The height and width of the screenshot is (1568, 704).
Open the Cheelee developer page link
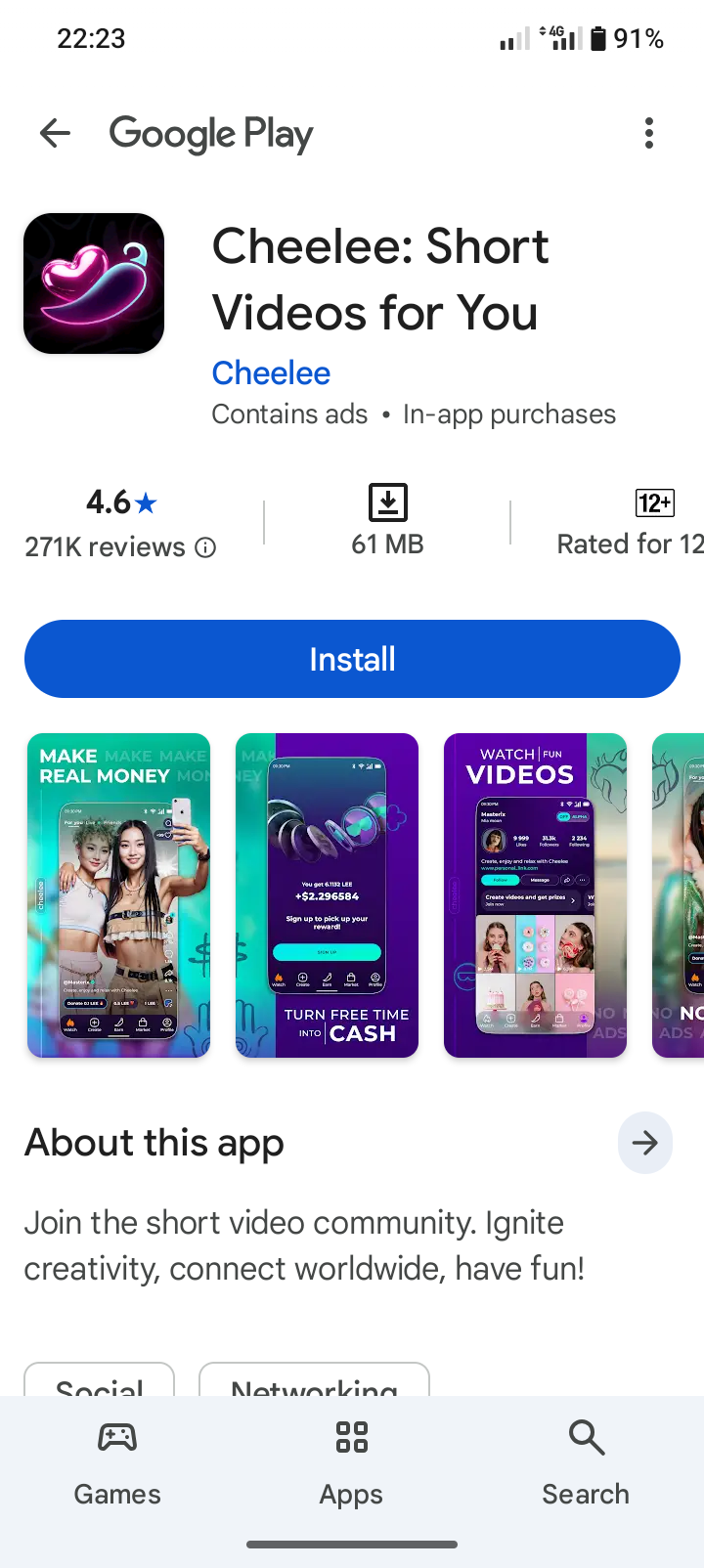pyautogui.click(x=271, y=372)
